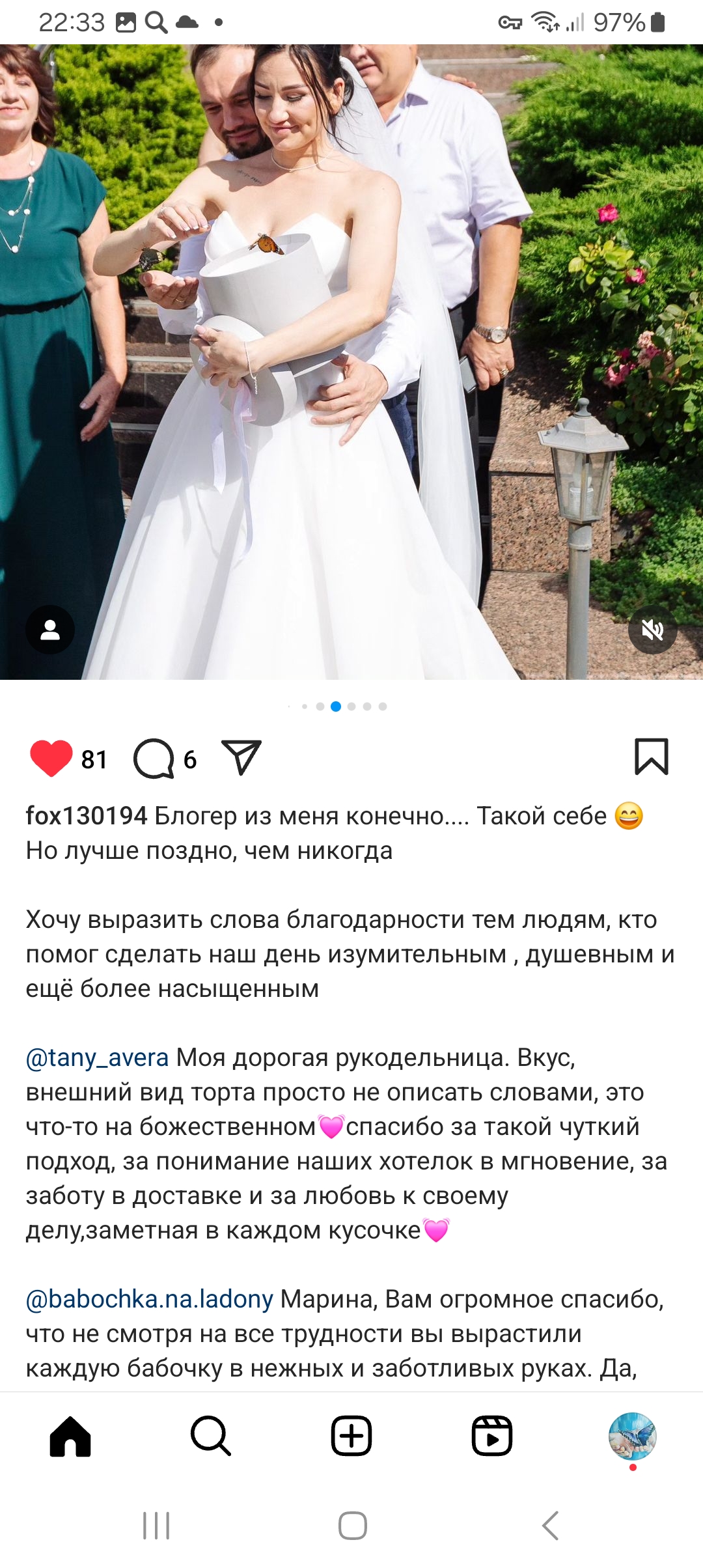Save the post with the bookmark icon
Viewport: 703px width, 1568px height.
point(652,757)
